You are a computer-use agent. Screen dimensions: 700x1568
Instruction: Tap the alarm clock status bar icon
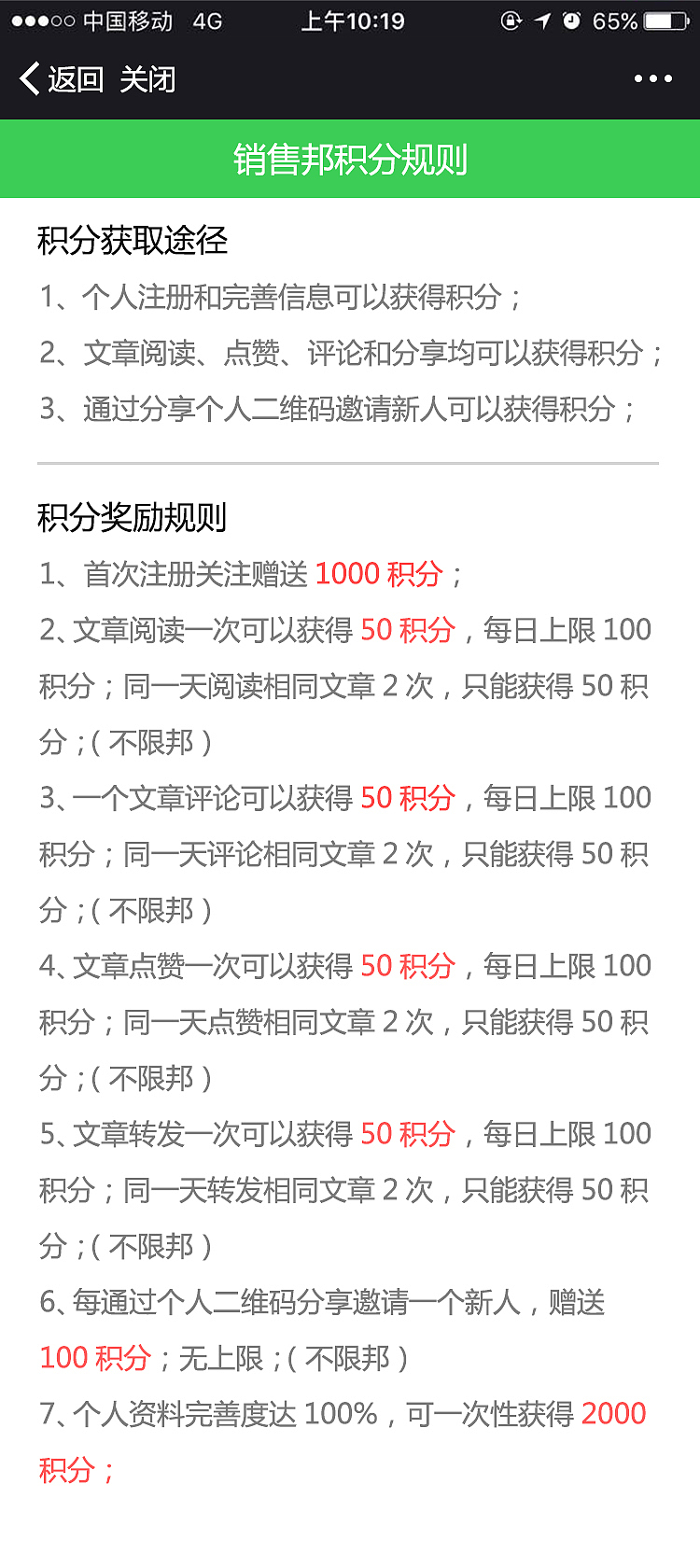(569, 21)
